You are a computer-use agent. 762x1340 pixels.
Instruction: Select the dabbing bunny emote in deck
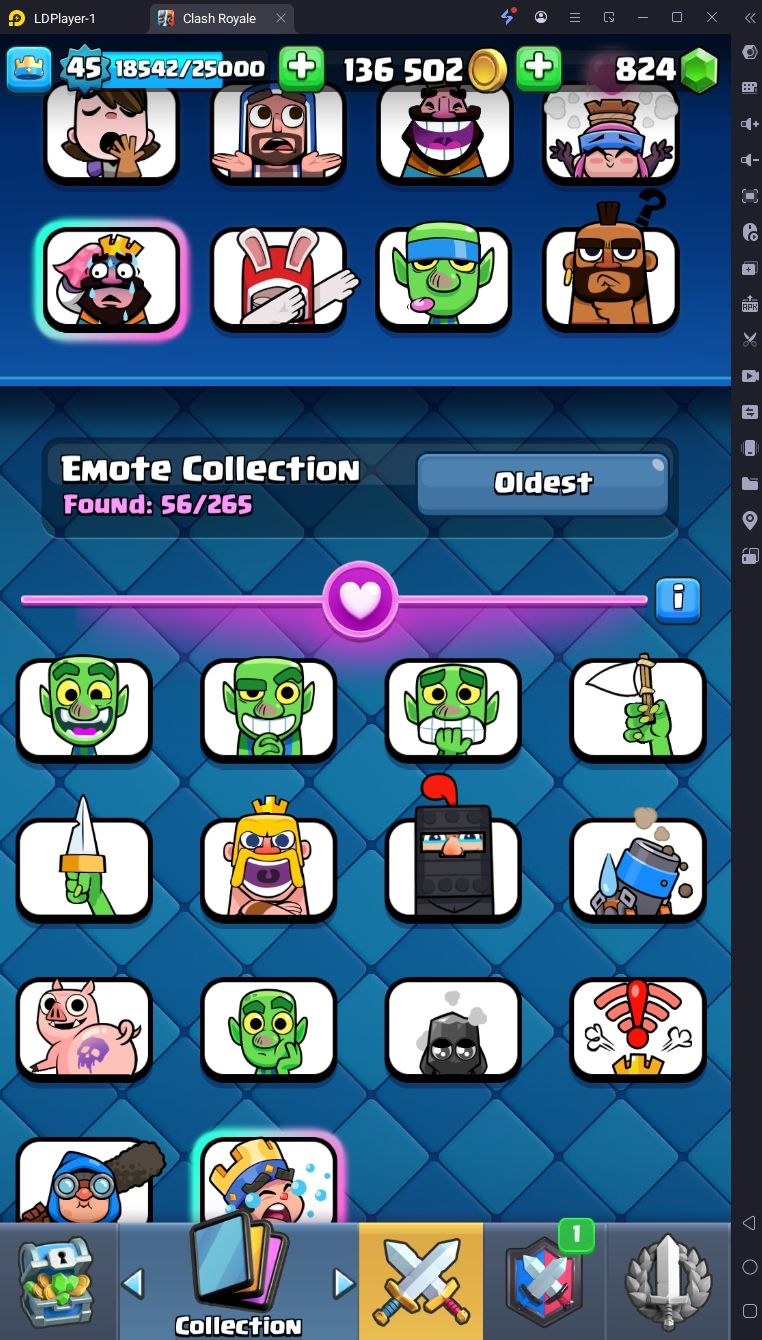tap(278, 279)
